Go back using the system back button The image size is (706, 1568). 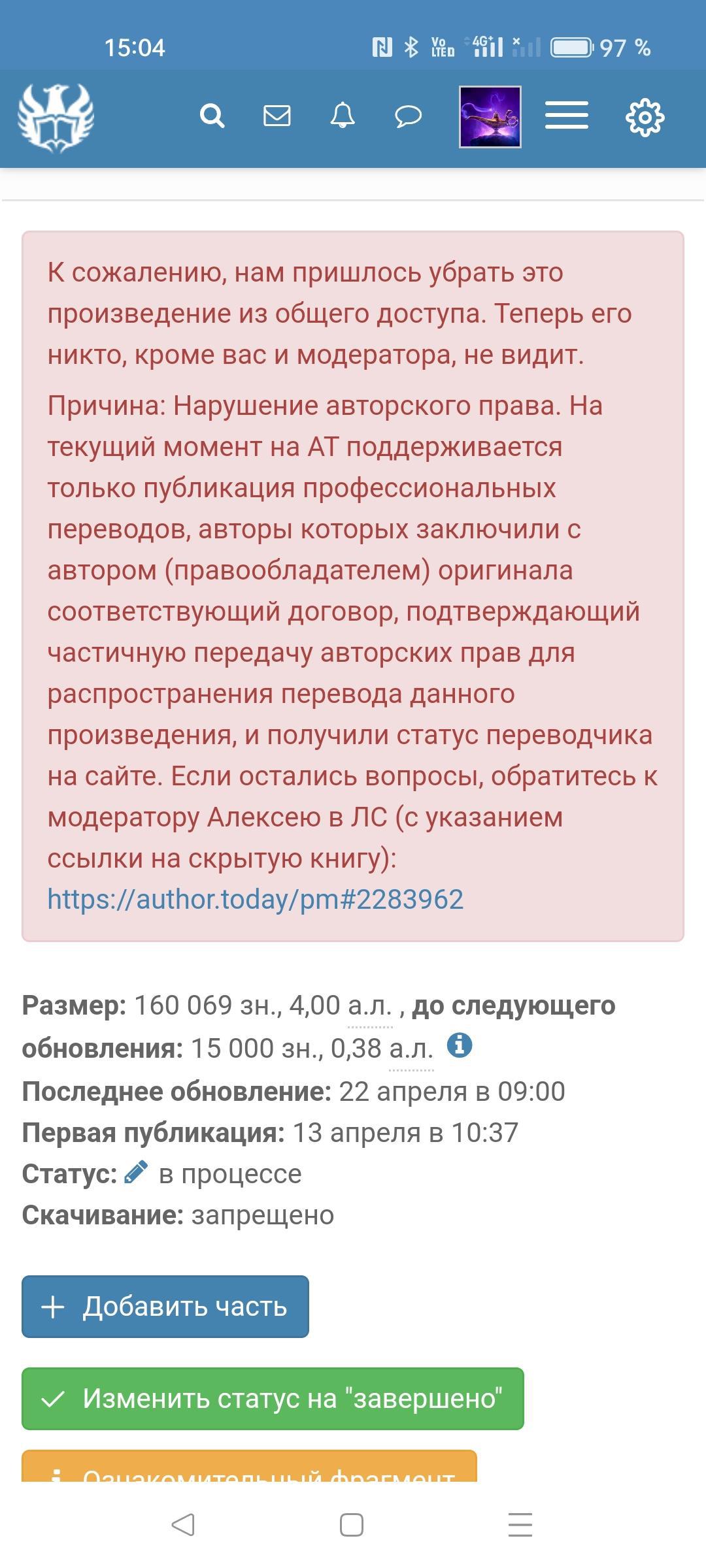point(182,1525)
